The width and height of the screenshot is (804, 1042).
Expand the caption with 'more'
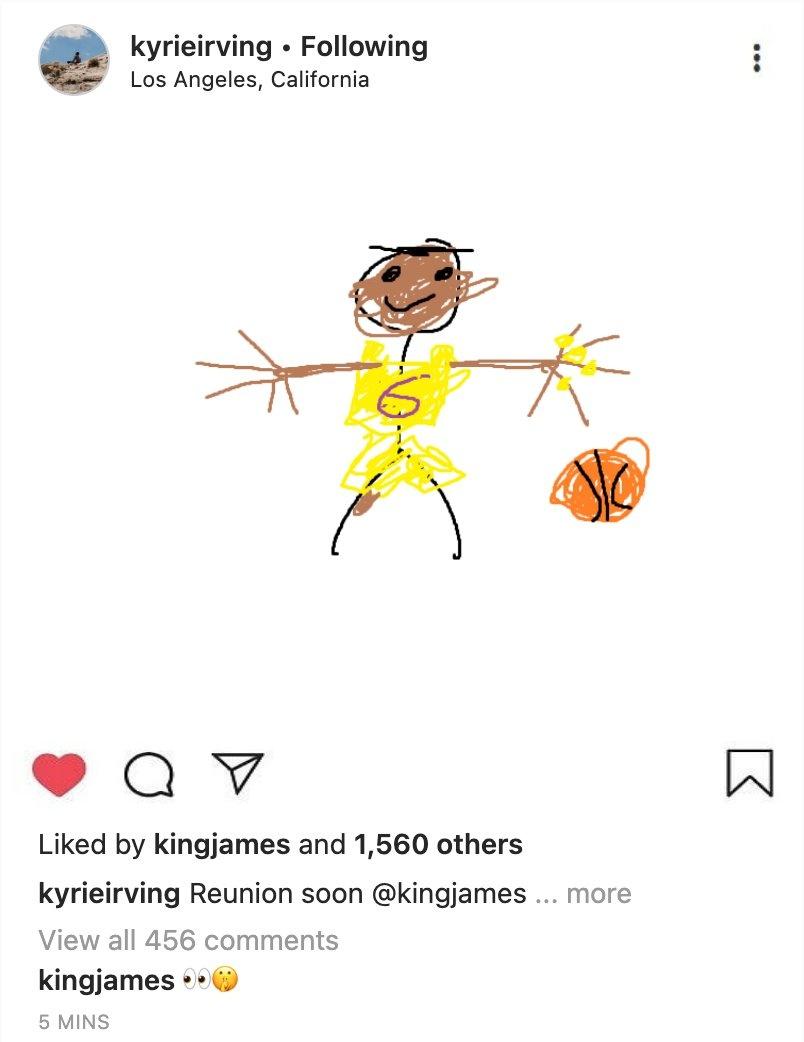tap(599, 893)
